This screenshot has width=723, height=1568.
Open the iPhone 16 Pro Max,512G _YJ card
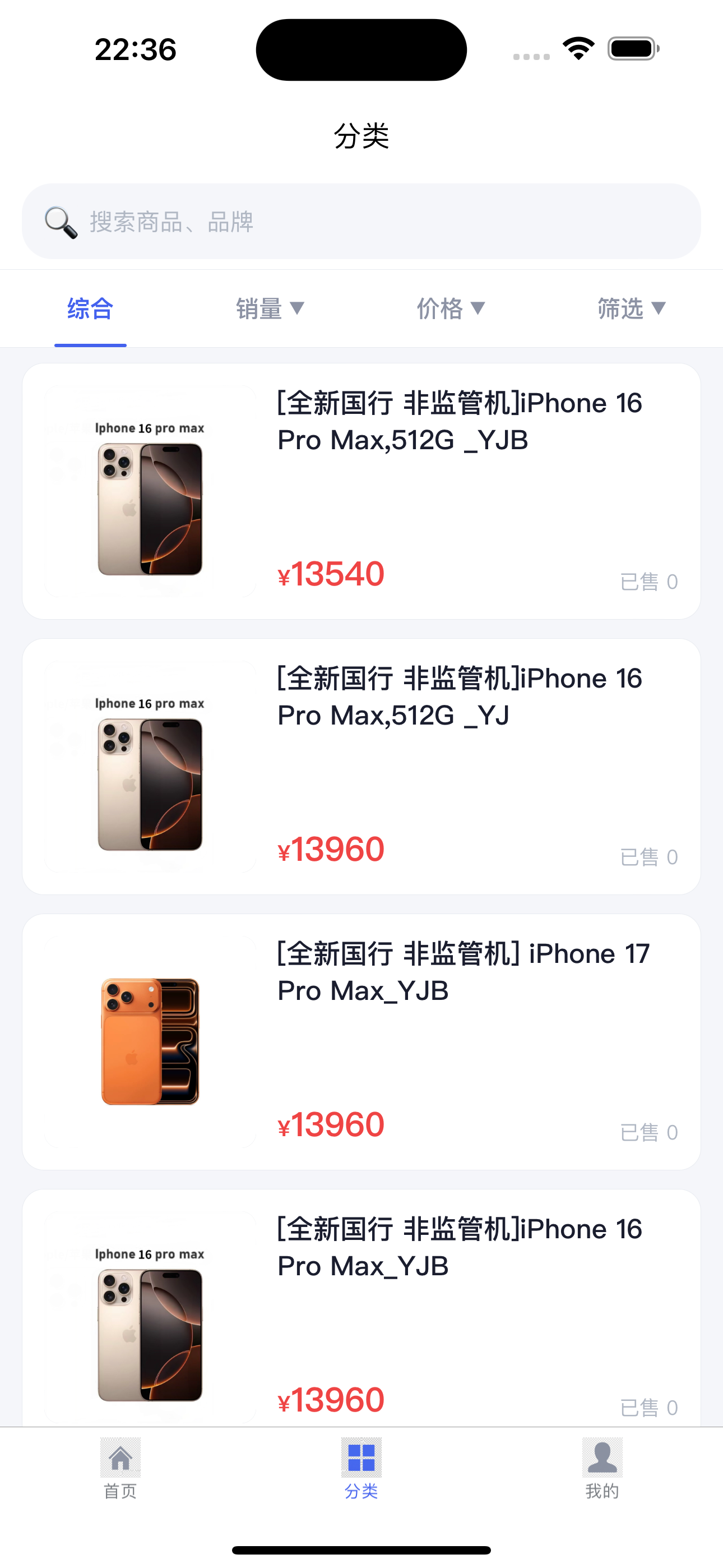click(361, 765)
